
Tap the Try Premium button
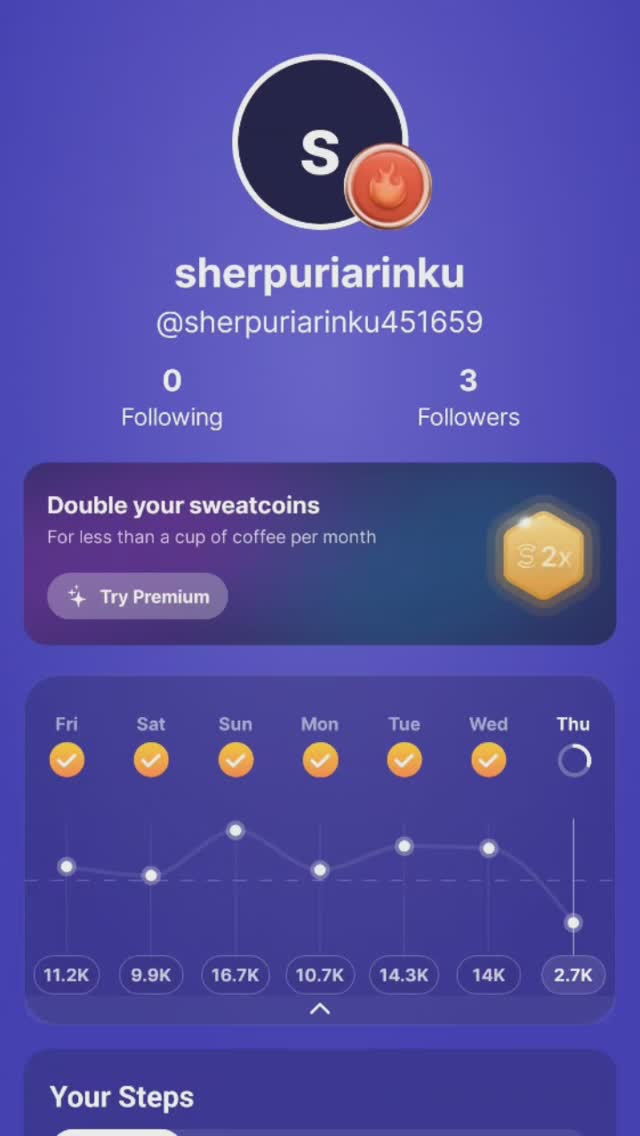point(138,597)
